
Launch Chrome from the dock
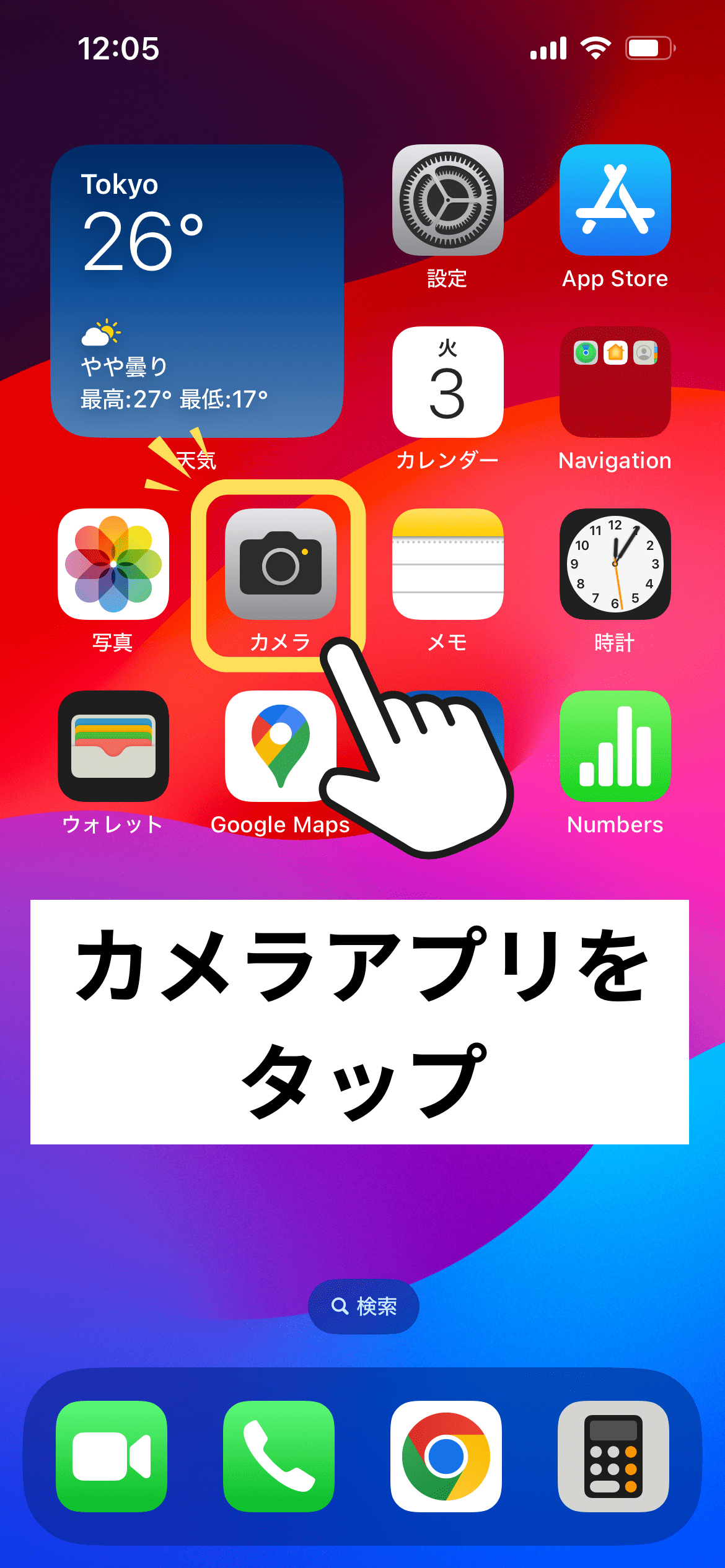tap(446, 1456)
